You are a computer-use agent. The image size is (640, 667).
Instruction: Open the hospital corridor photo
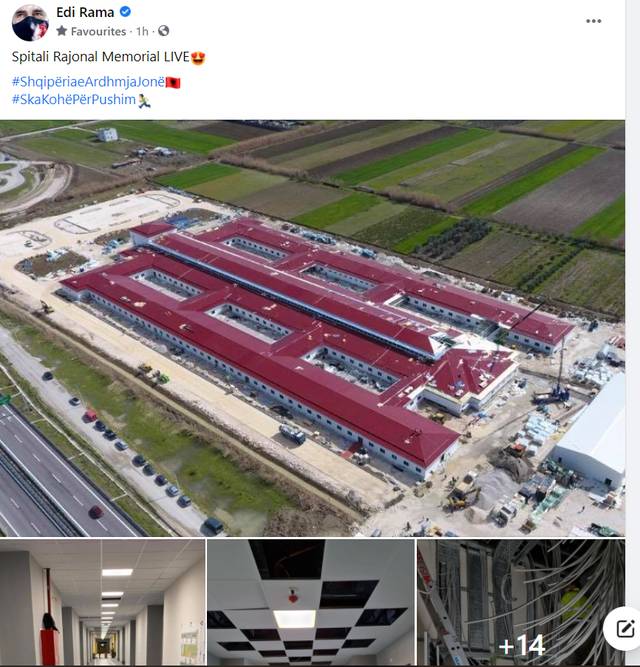101,603
